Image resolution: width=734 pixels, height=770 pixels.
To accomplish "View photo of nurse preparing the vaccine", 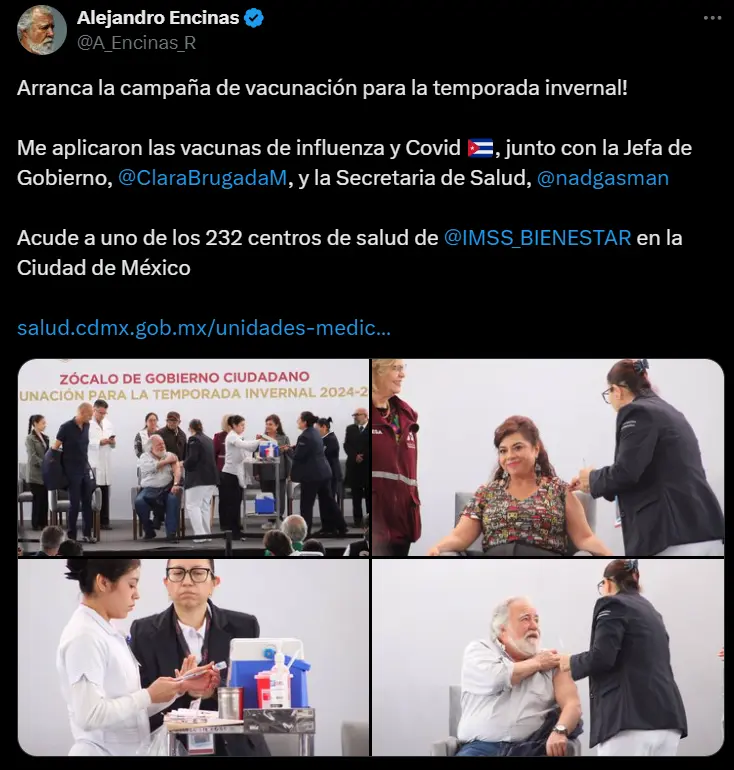I will tap(193, 658).
